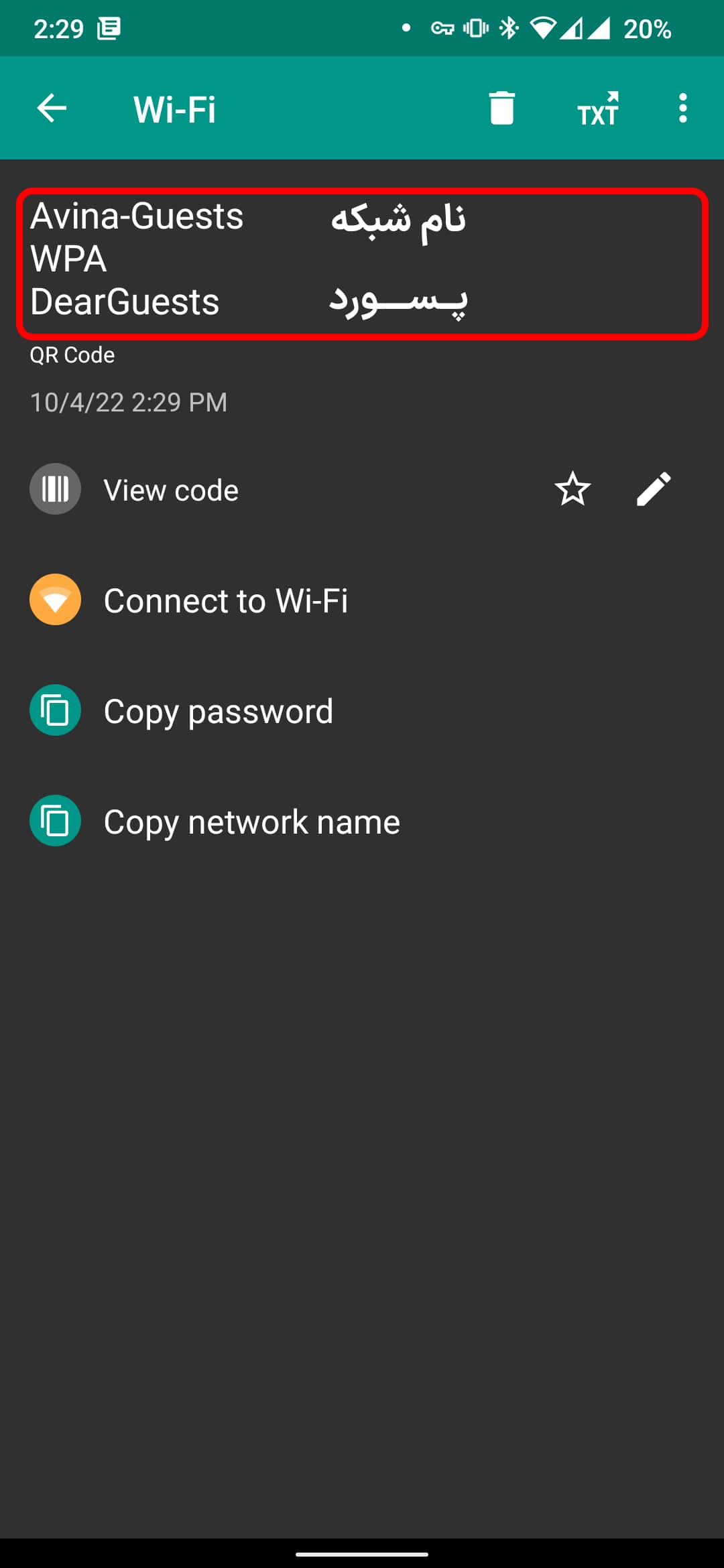
Task: Select Connect to Wi-Fi
Action: (x=362, y=600)
